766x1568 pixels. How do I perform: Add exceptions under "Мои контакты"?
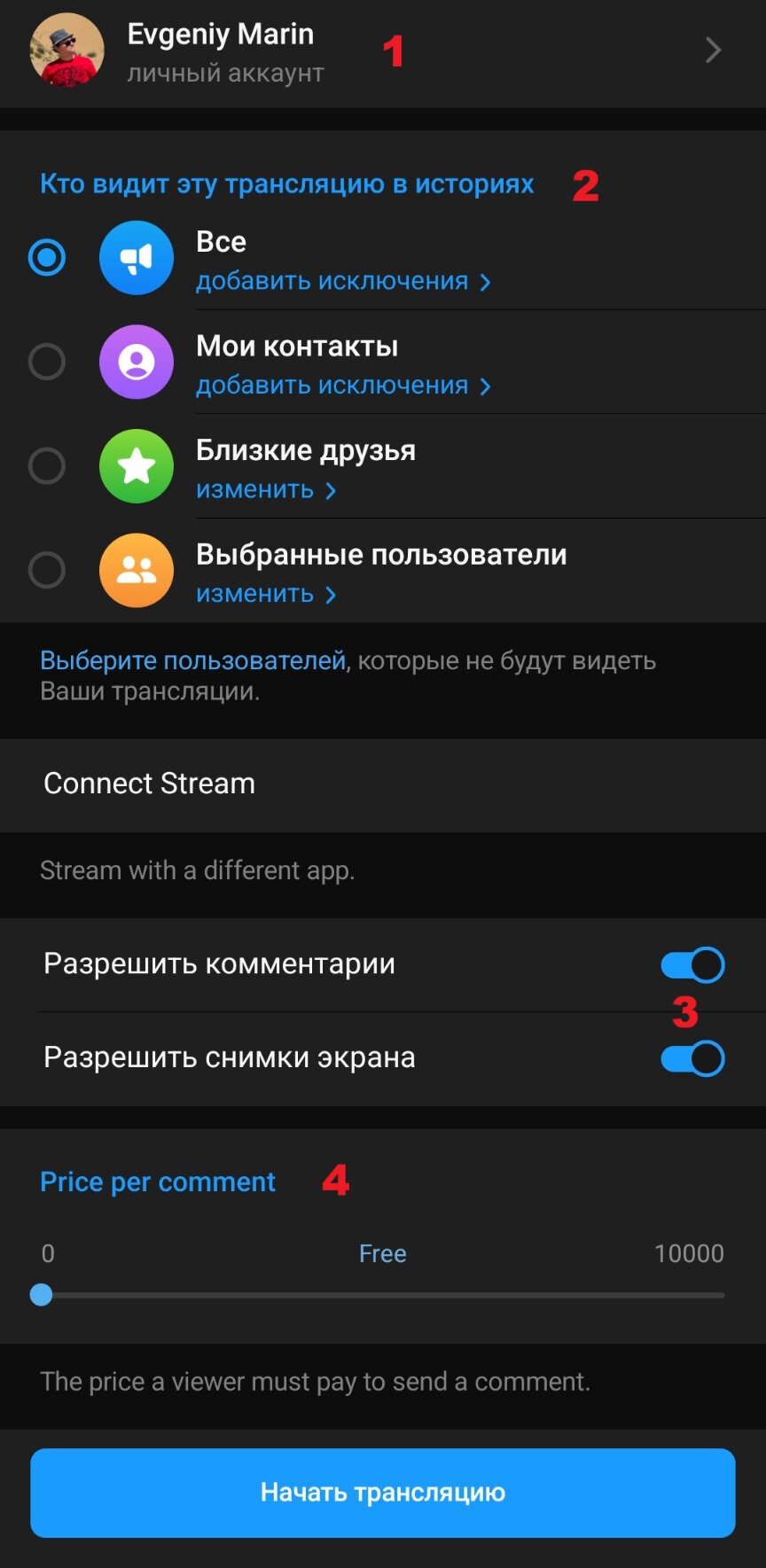coord(342,386)
